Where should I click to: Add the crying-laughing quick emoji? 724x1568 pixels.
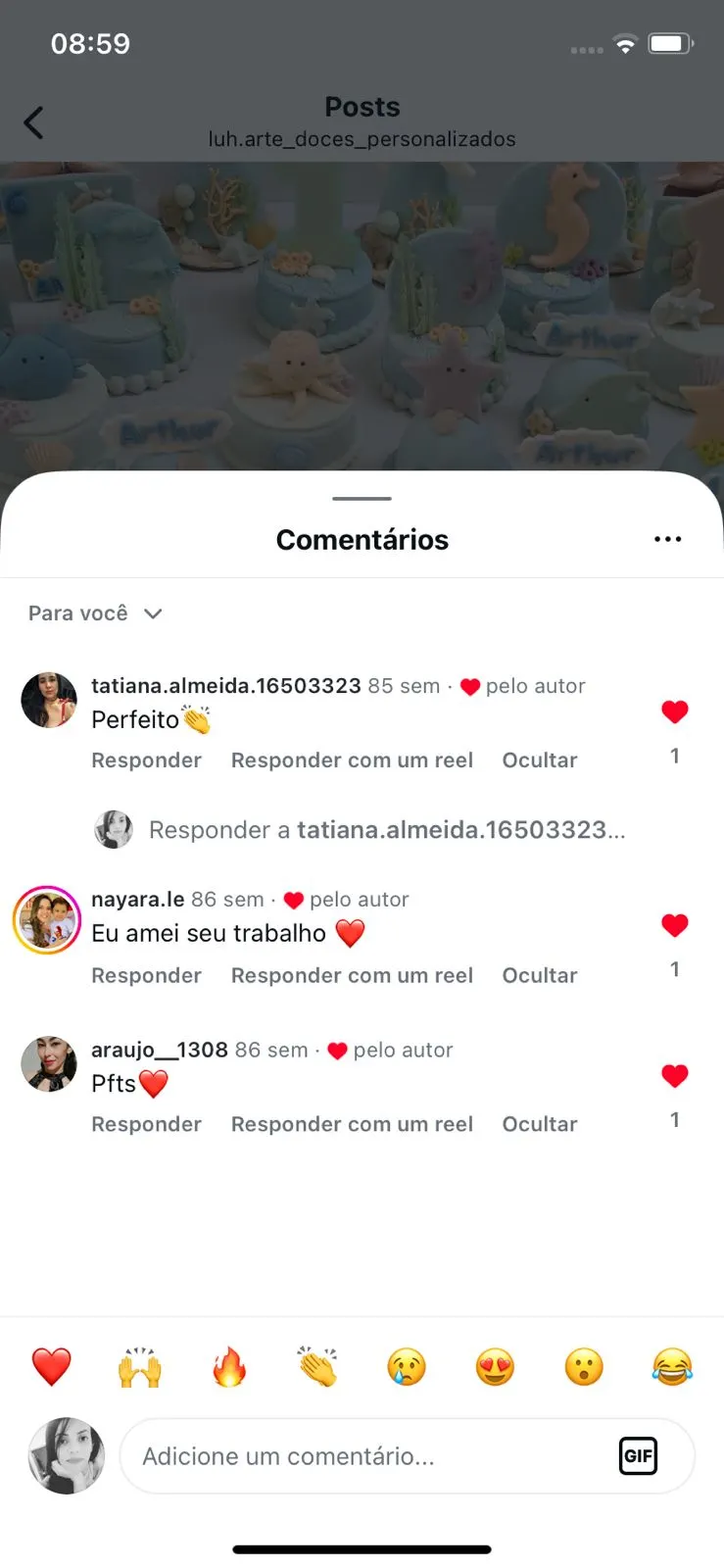pyautogui.click(x=672, y=1367)
